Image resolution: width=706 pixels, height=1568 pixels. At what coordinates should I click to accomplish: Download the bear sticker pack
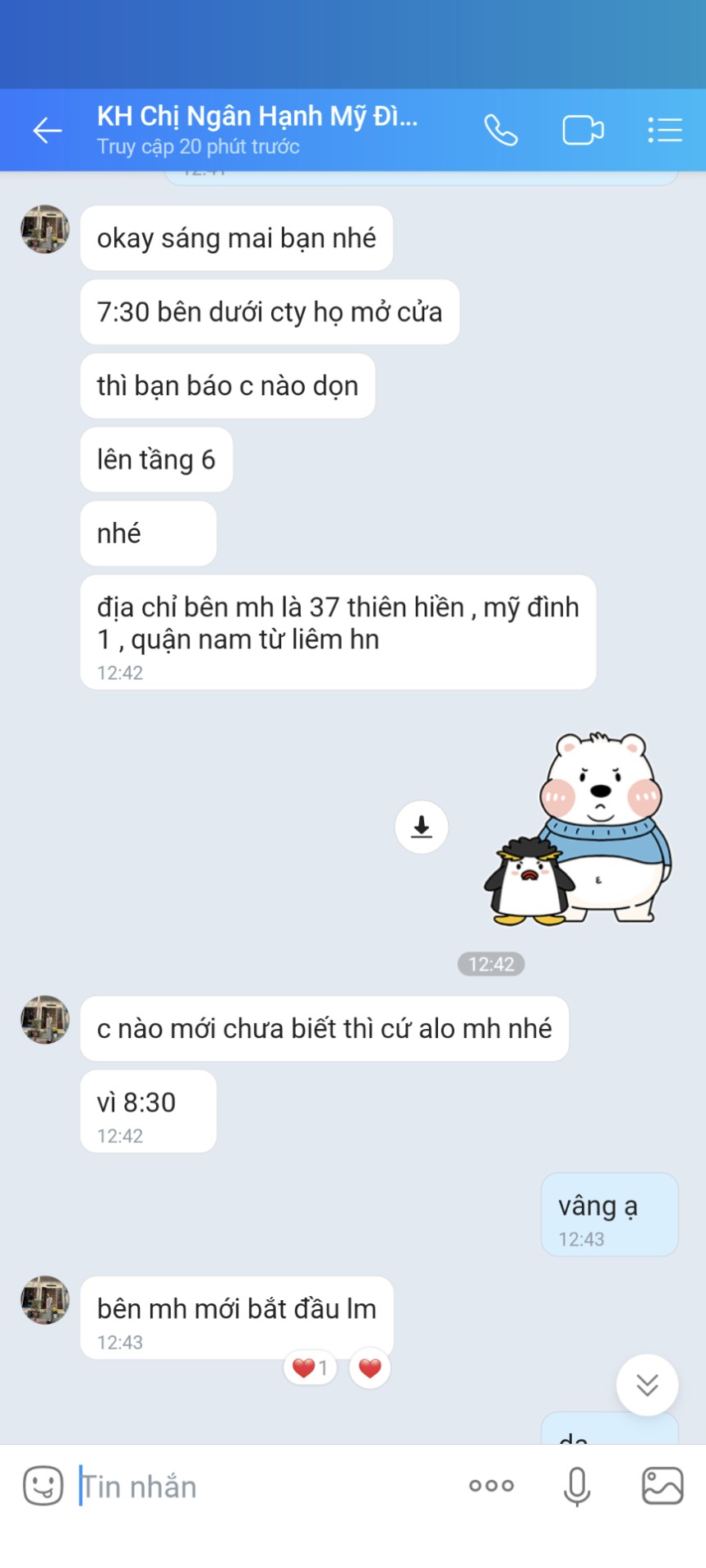(422, 827)
